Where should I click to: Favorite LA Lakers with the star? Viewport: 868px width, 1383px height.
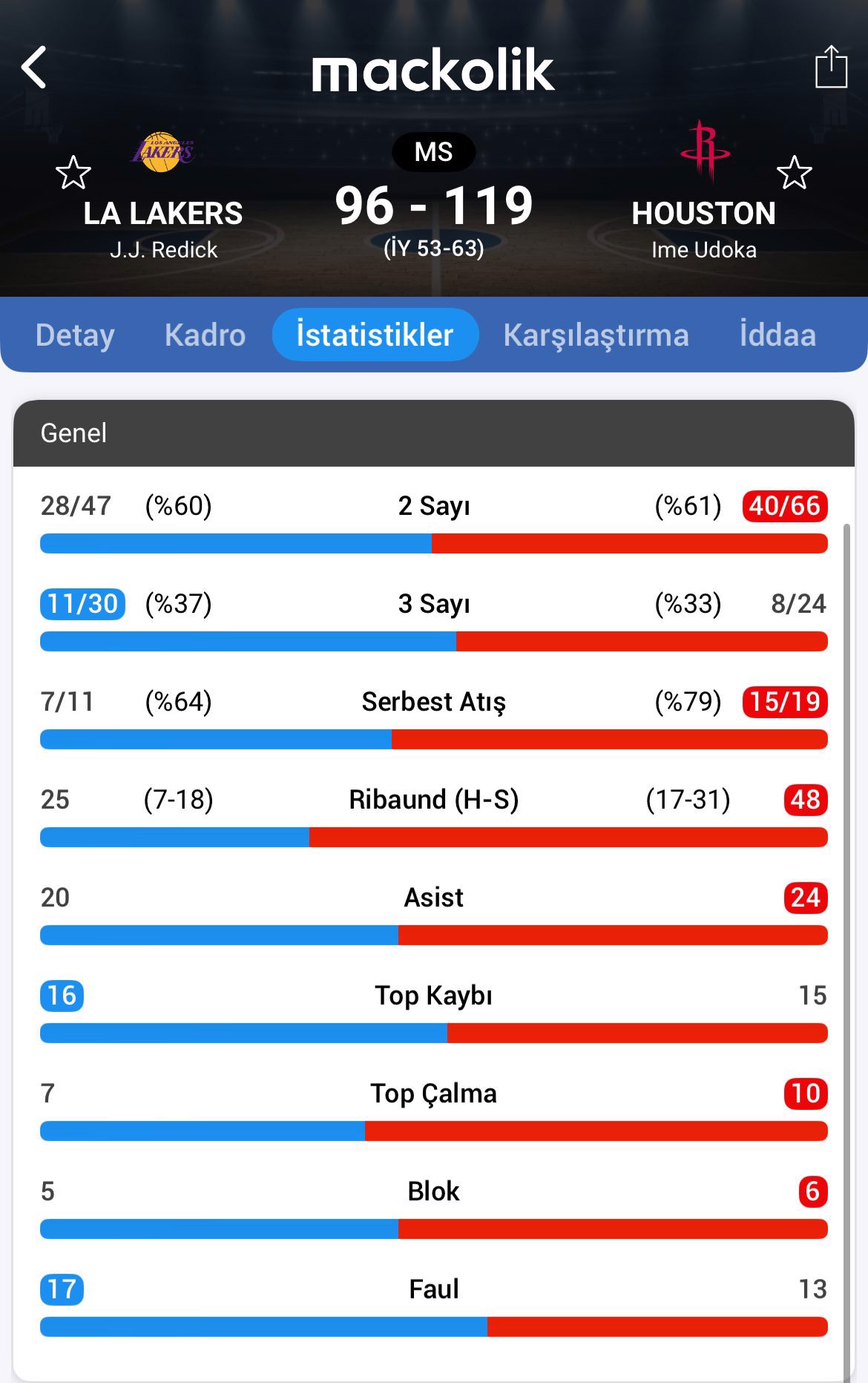pos(73,173)
